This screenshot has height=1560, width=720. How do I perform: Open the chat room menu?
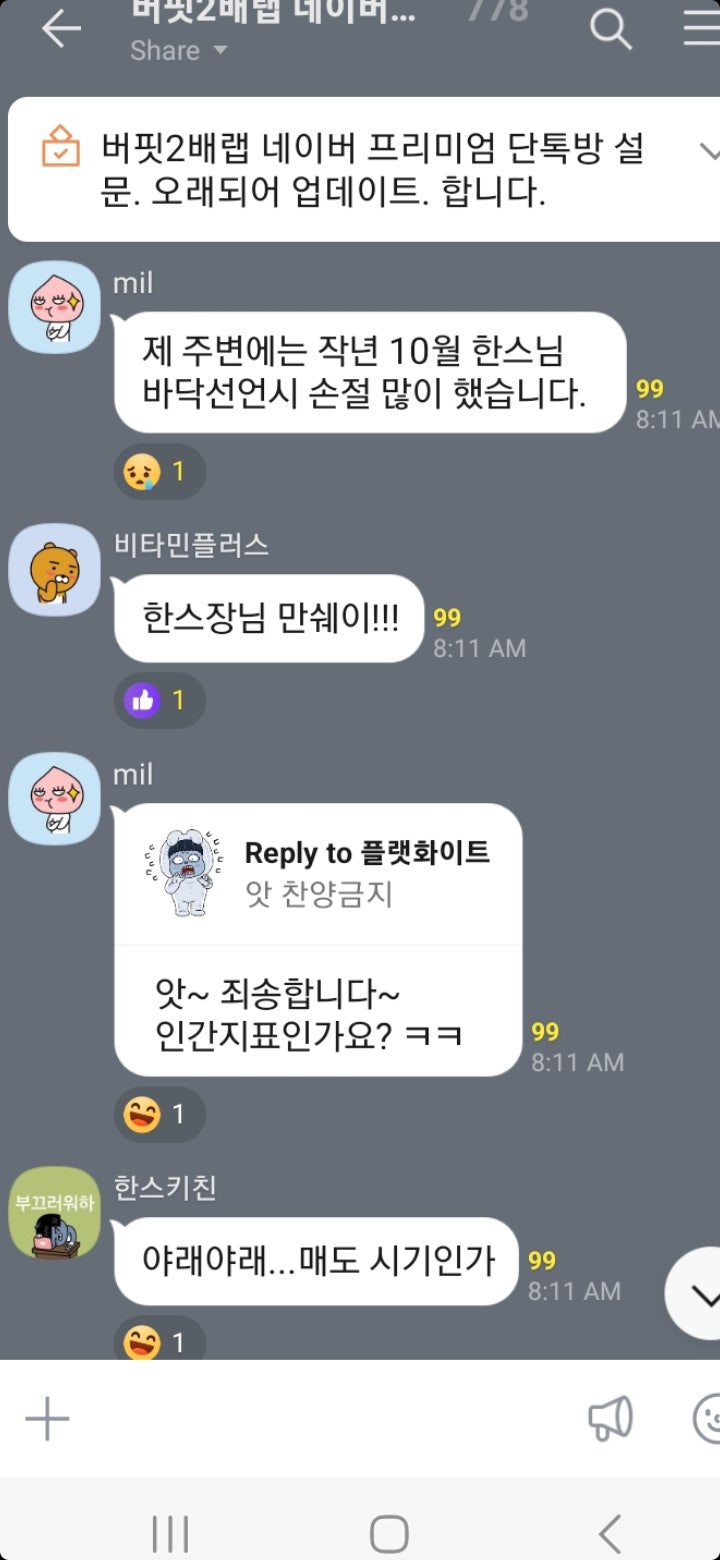(x=697, y=30)
